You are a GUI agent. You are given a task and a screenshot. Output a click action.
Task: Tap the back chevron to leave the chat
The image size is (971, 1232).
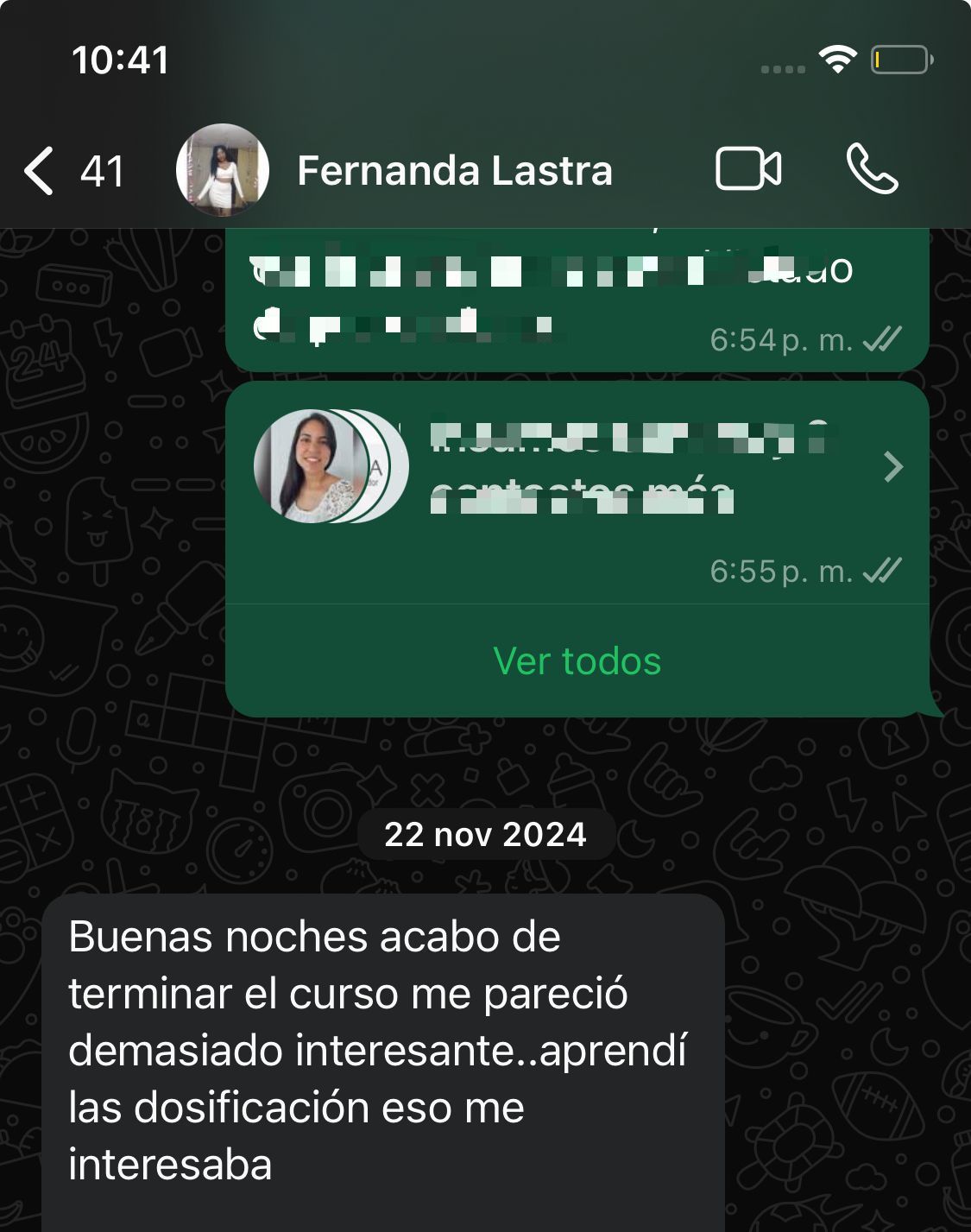pos(39,169)
